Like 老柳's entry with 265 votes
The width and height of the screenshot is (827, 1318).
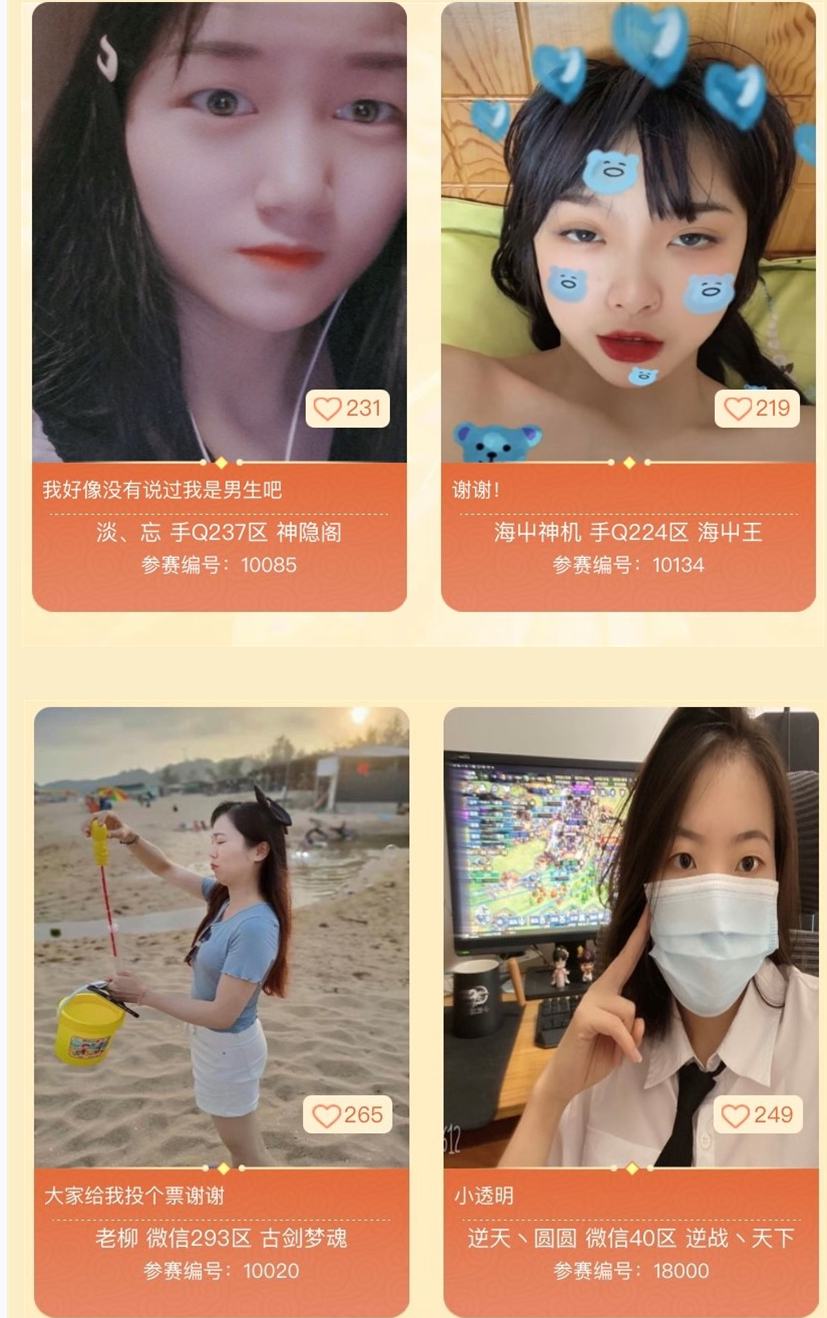347,1115
